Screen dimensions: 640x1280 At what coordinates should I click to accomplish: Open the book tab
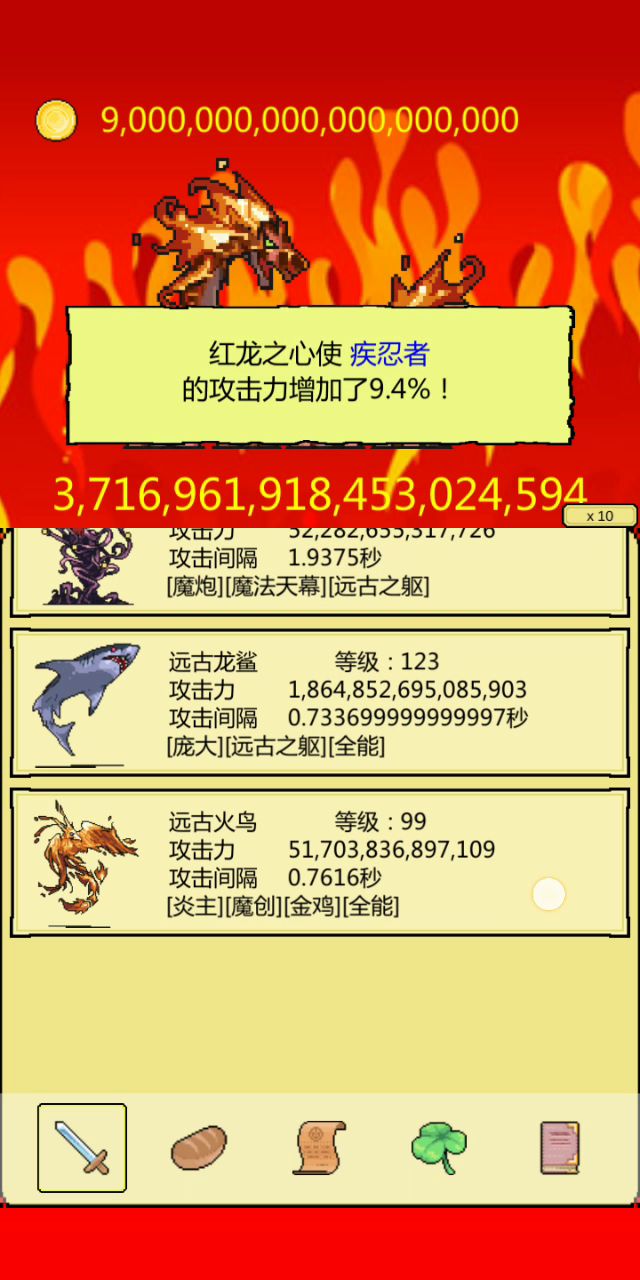[559, 1148]
